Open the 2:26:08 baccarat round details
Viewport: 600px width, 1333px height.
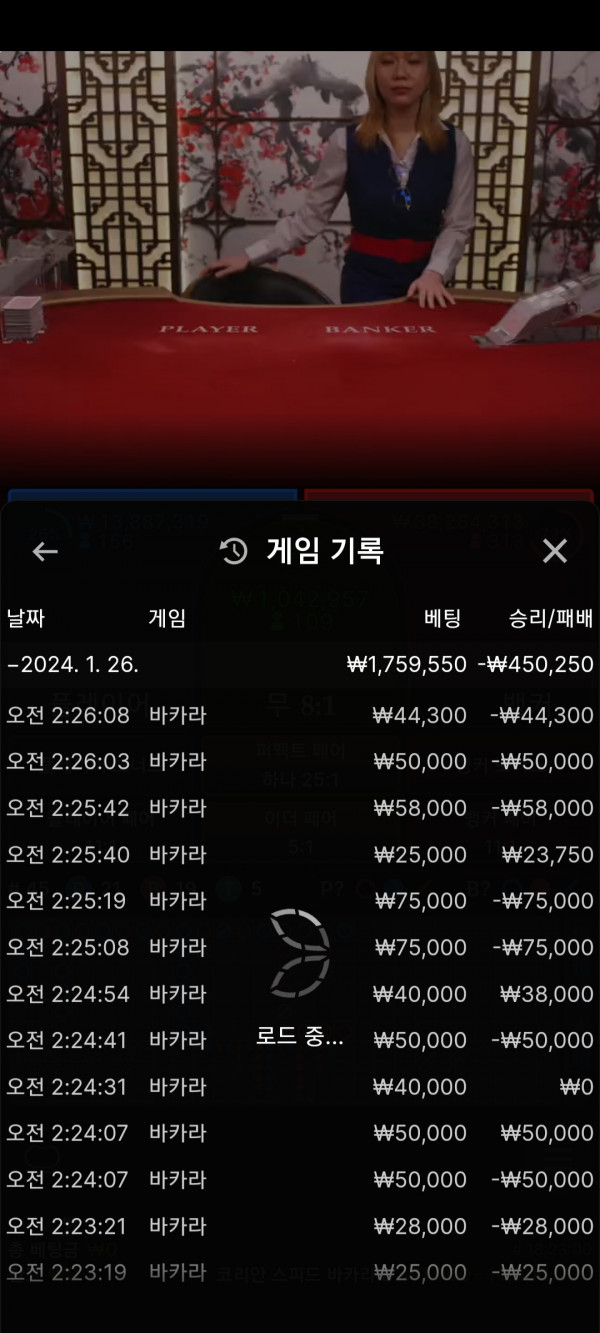tap(300, 715)
